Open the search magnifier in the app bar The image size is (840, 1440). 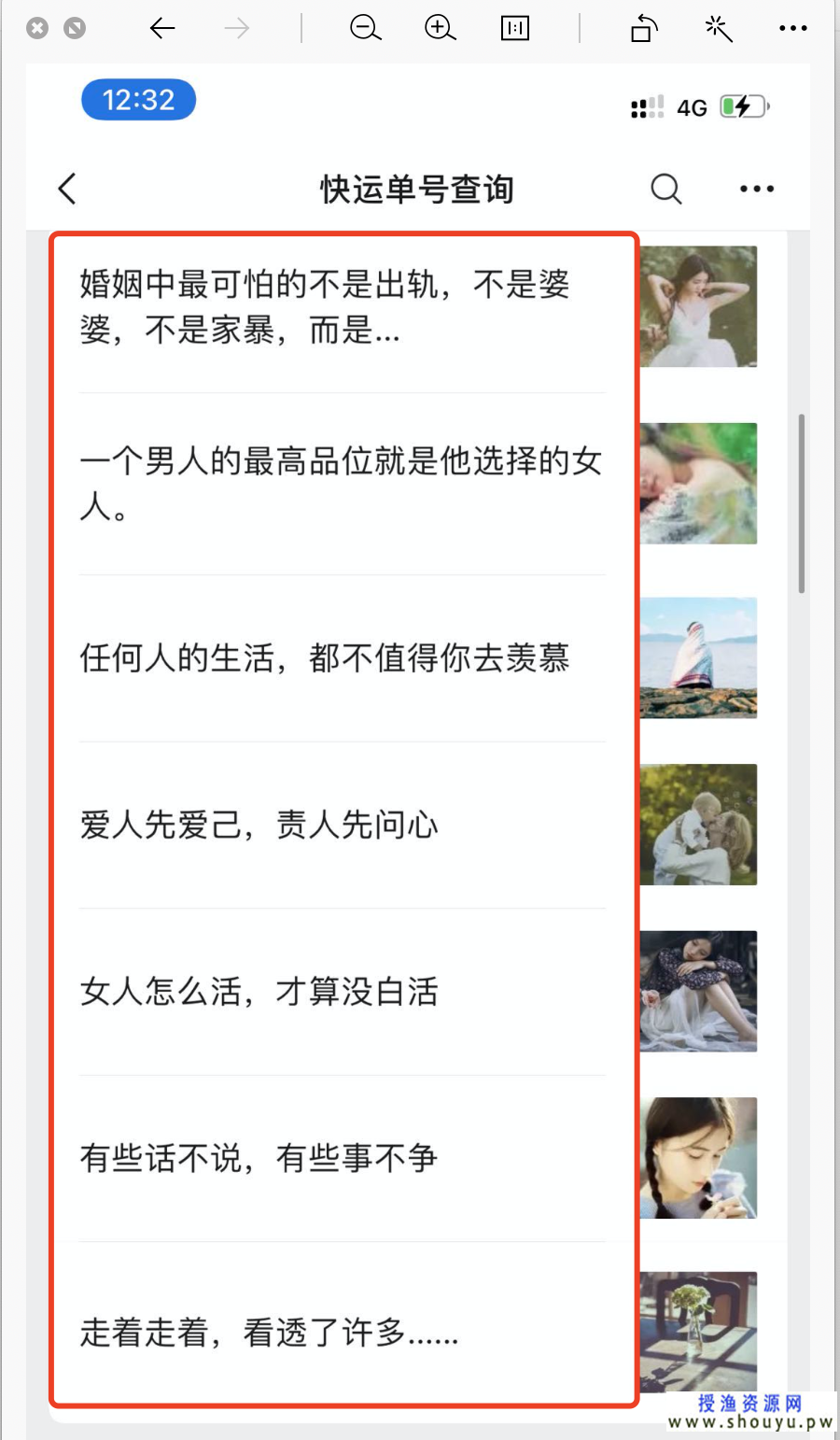tap(665, 189)
